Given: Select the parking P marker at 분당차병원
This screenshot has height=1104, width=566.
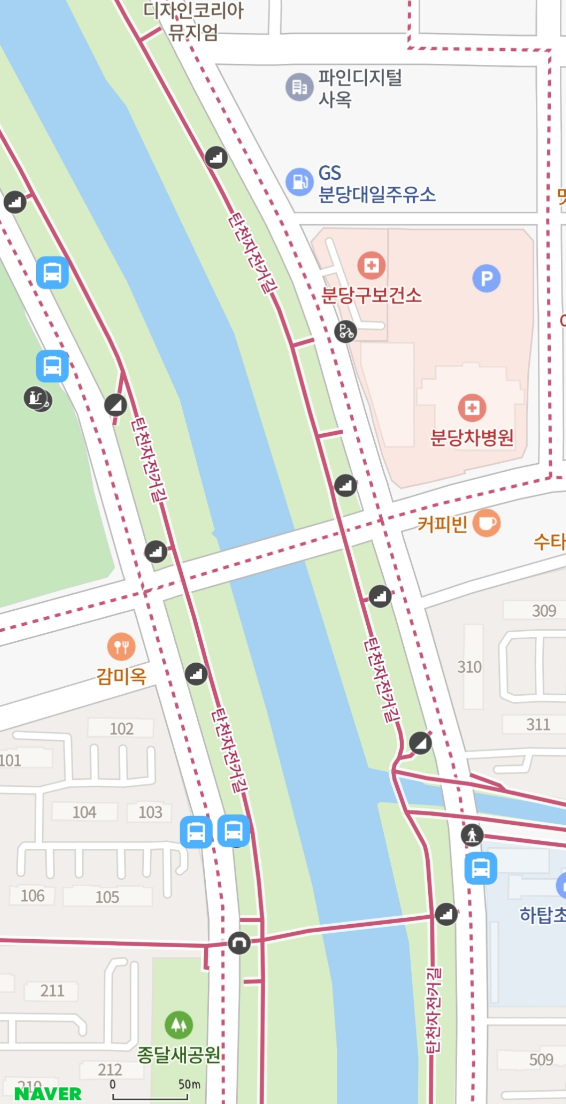Looking at the screenshot, I should click(486, 279).
